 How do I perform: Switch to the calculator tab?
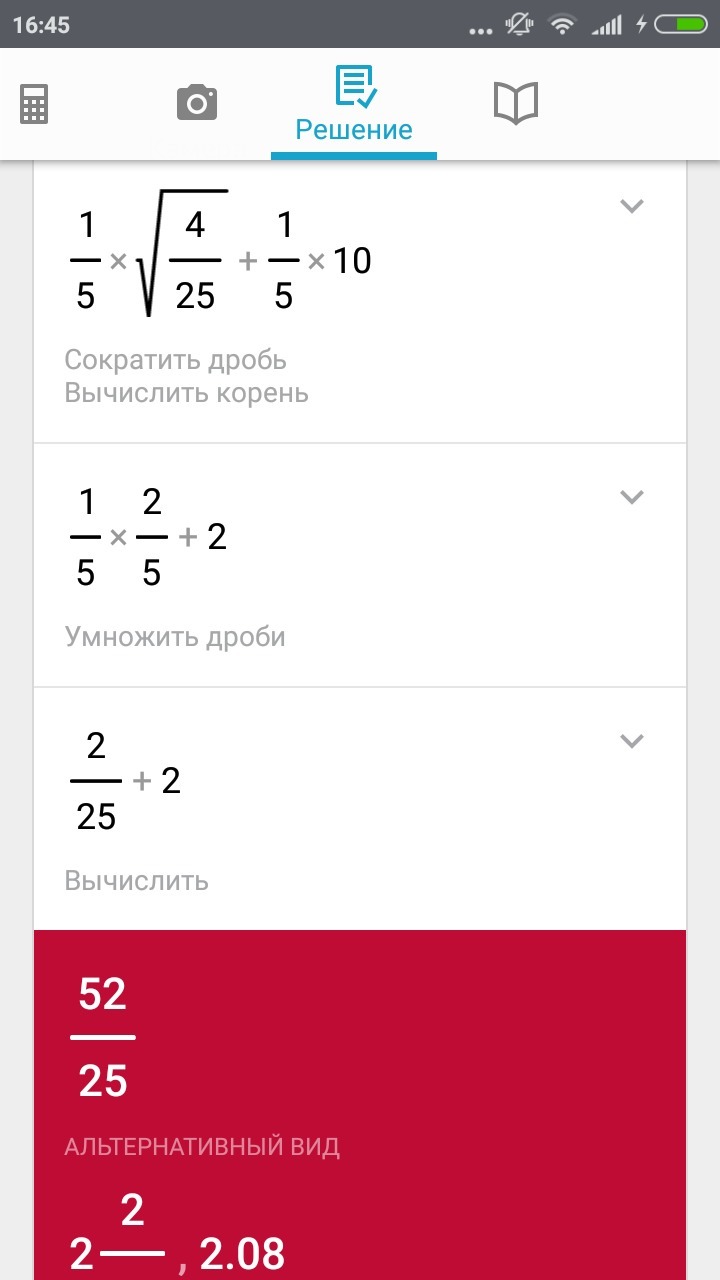[35, 103]
